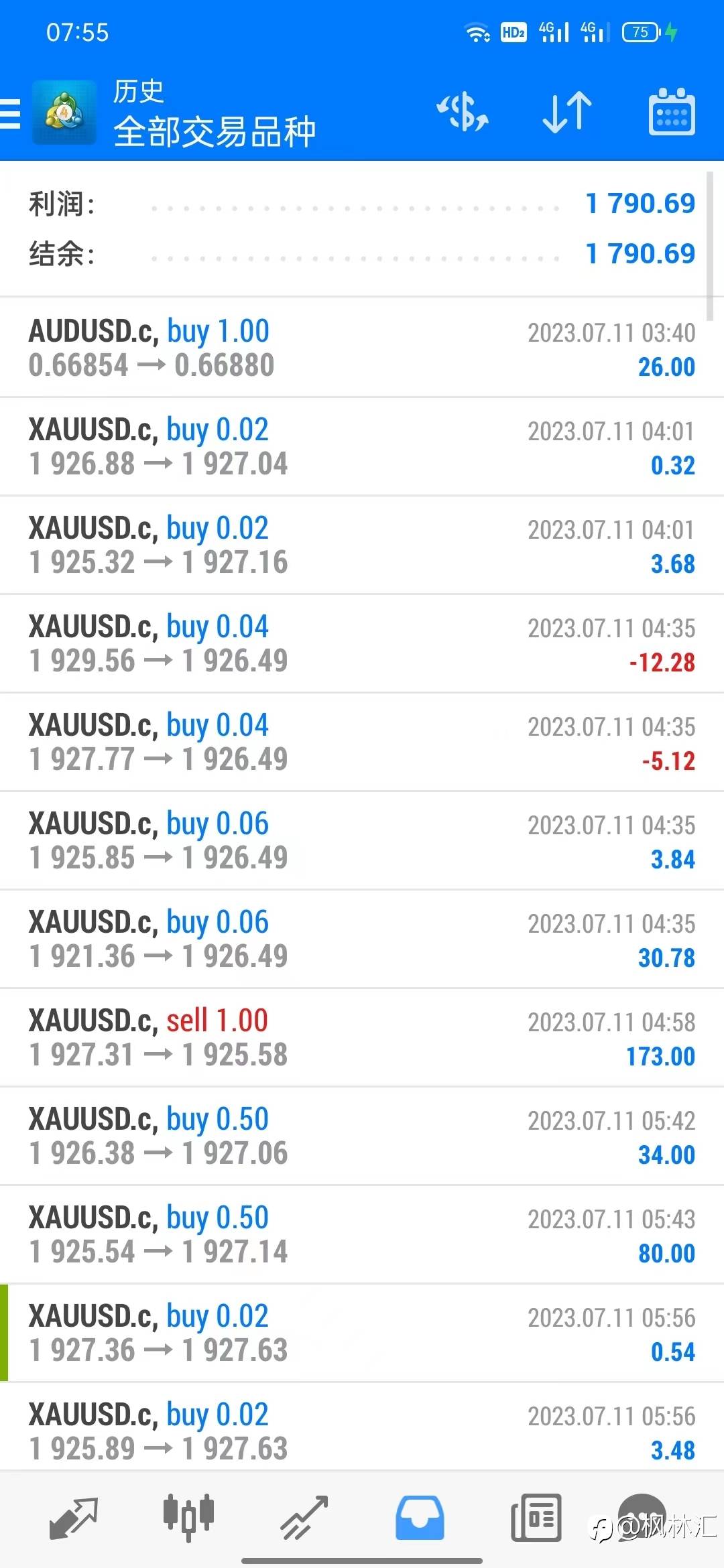Open the sidebar hamburger menu
The image size is (724, 1568).
tap(10, 113)
